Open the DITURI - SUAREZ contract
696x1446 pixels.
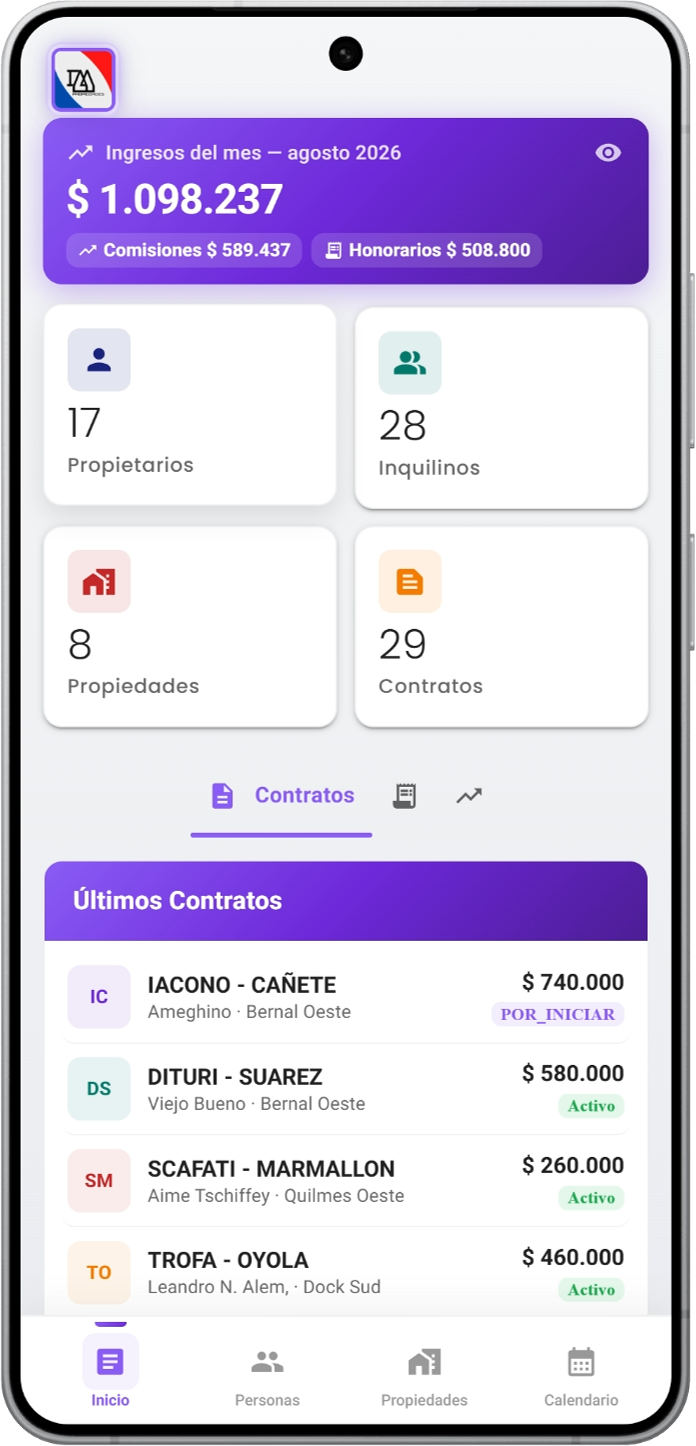(x=346, y=1089)
